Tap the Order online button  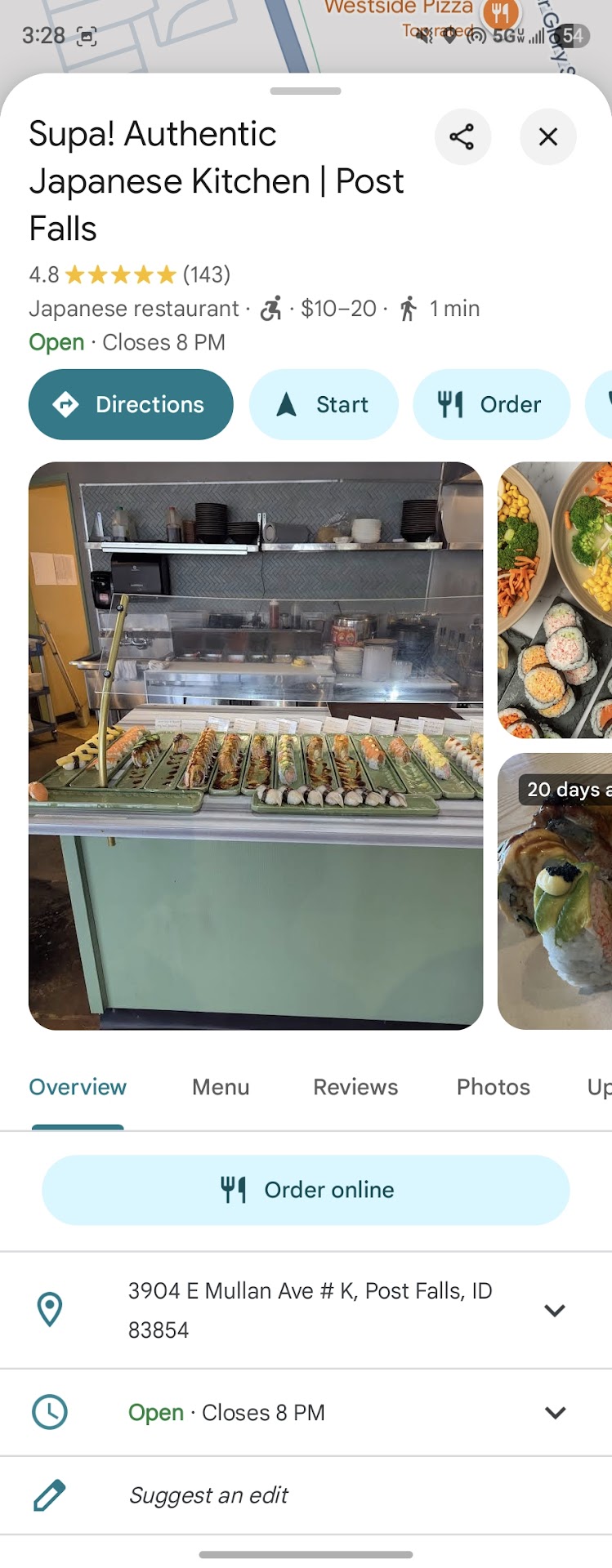306,1190
